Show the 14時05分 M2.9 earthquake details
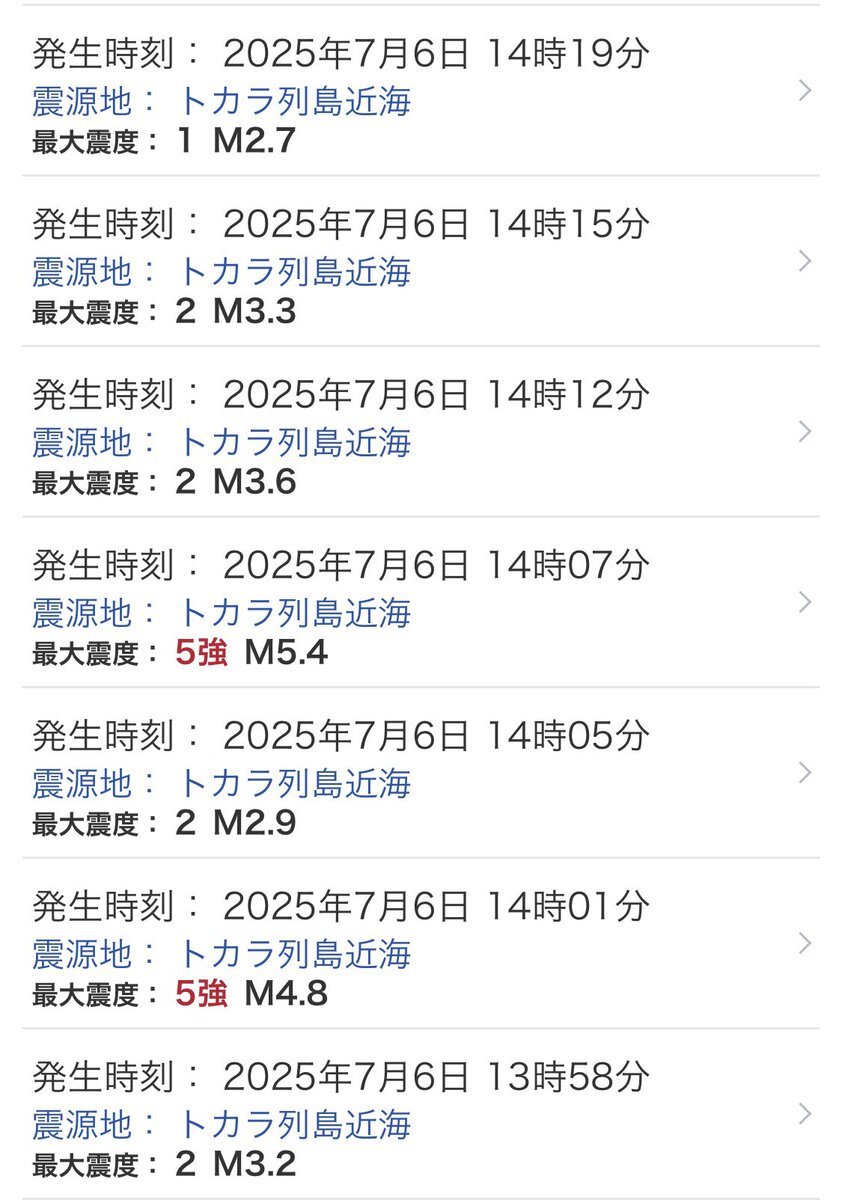 pos(420,773)
